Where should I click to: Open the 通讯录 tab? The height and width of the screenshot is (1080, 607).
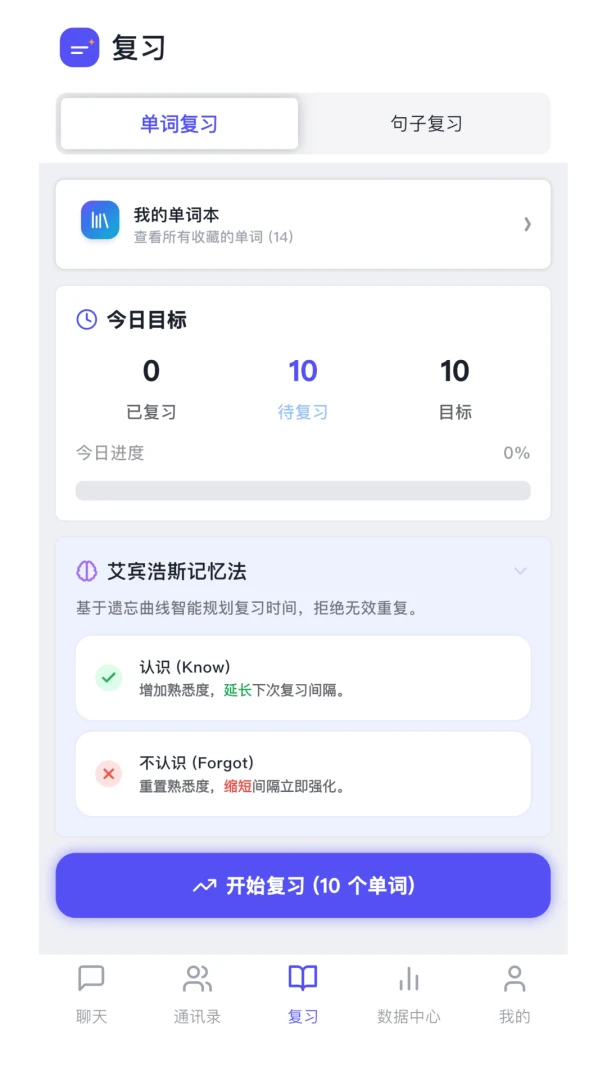point(197,994)
